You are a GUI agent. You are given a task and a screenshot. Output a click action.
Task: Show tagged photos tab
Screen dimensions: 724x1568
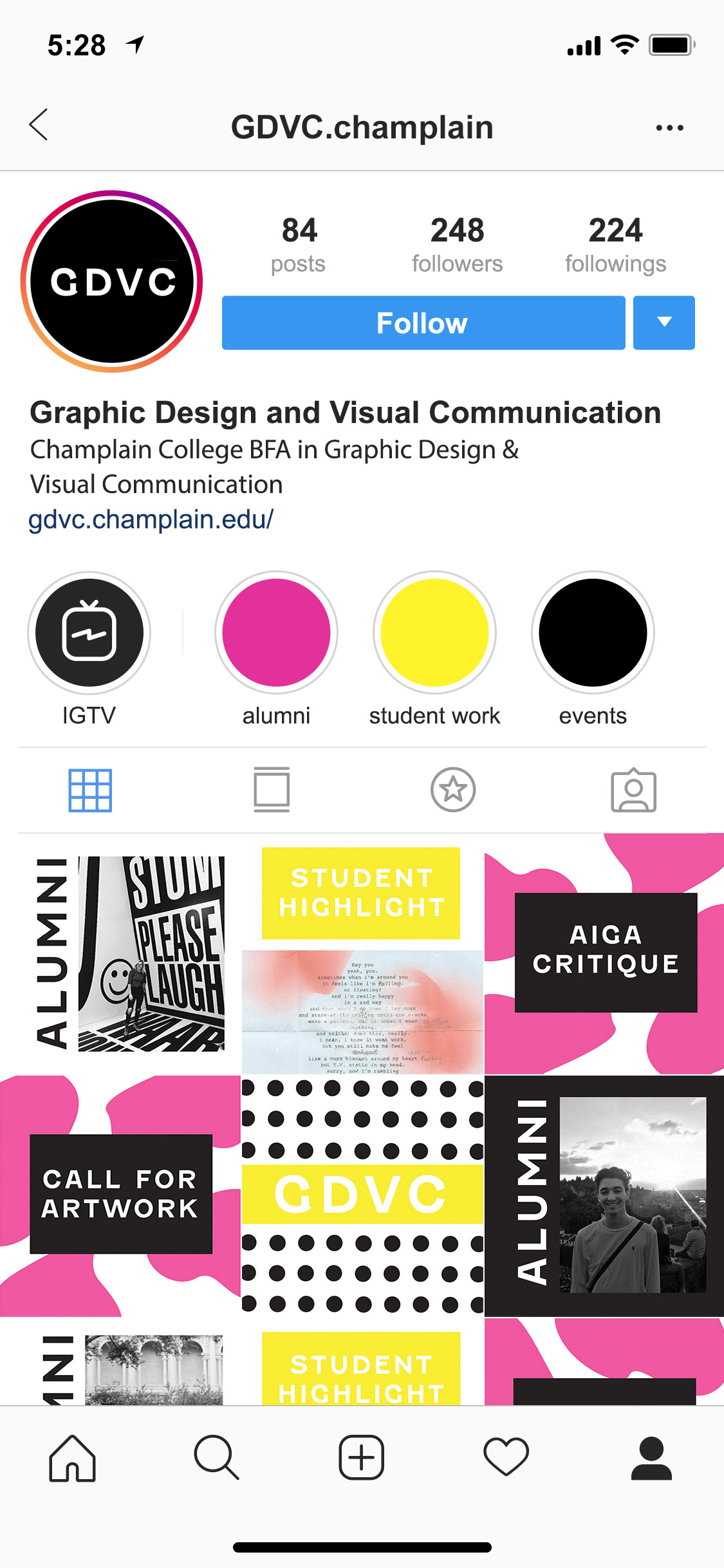[x=633, y=790]
